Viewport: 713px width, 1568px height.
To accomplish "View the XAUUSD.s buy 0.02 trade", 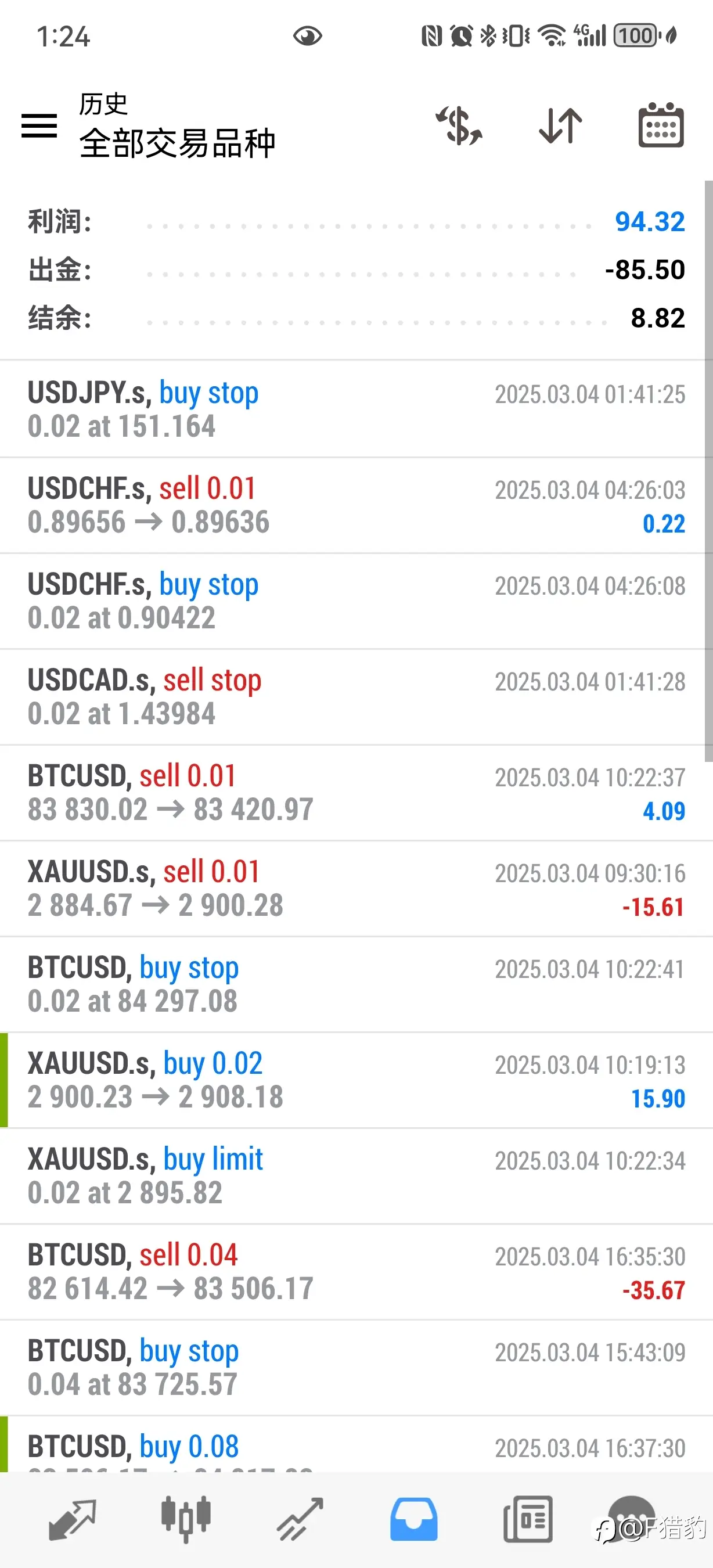I will [356, 1080].
